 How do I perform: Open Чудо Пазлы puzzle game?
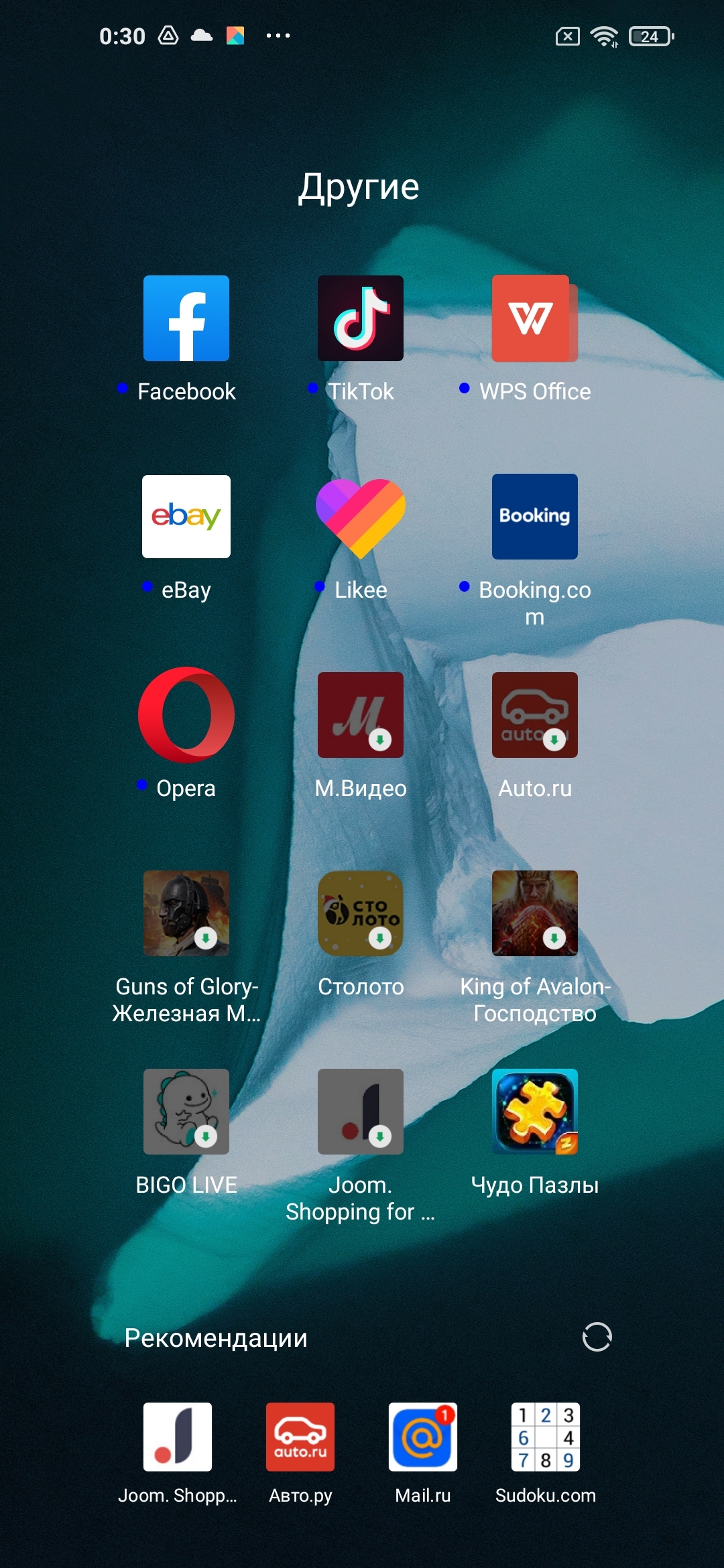pos(534,1112)
